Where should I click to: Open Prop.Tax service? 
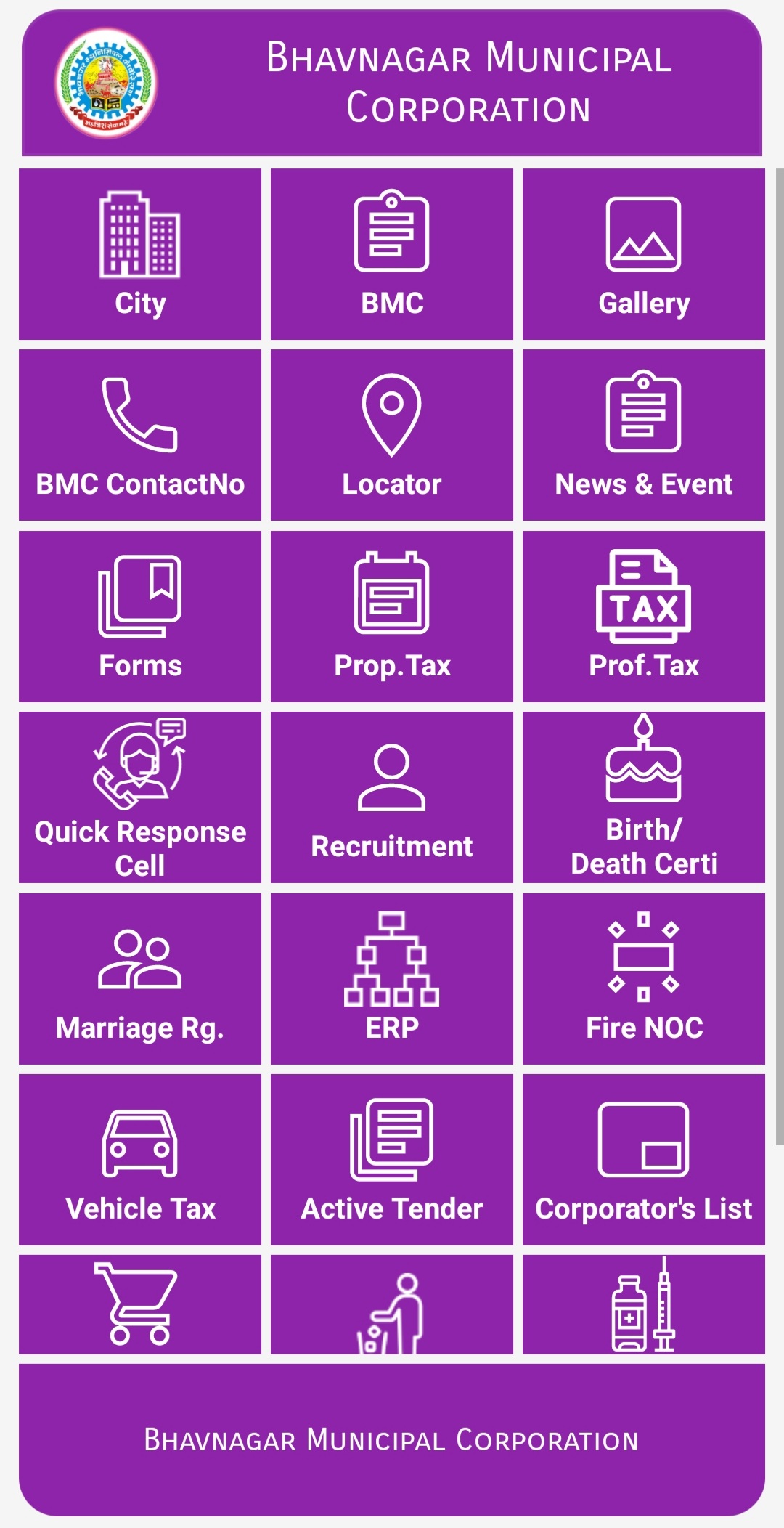[x=392, y=617]
